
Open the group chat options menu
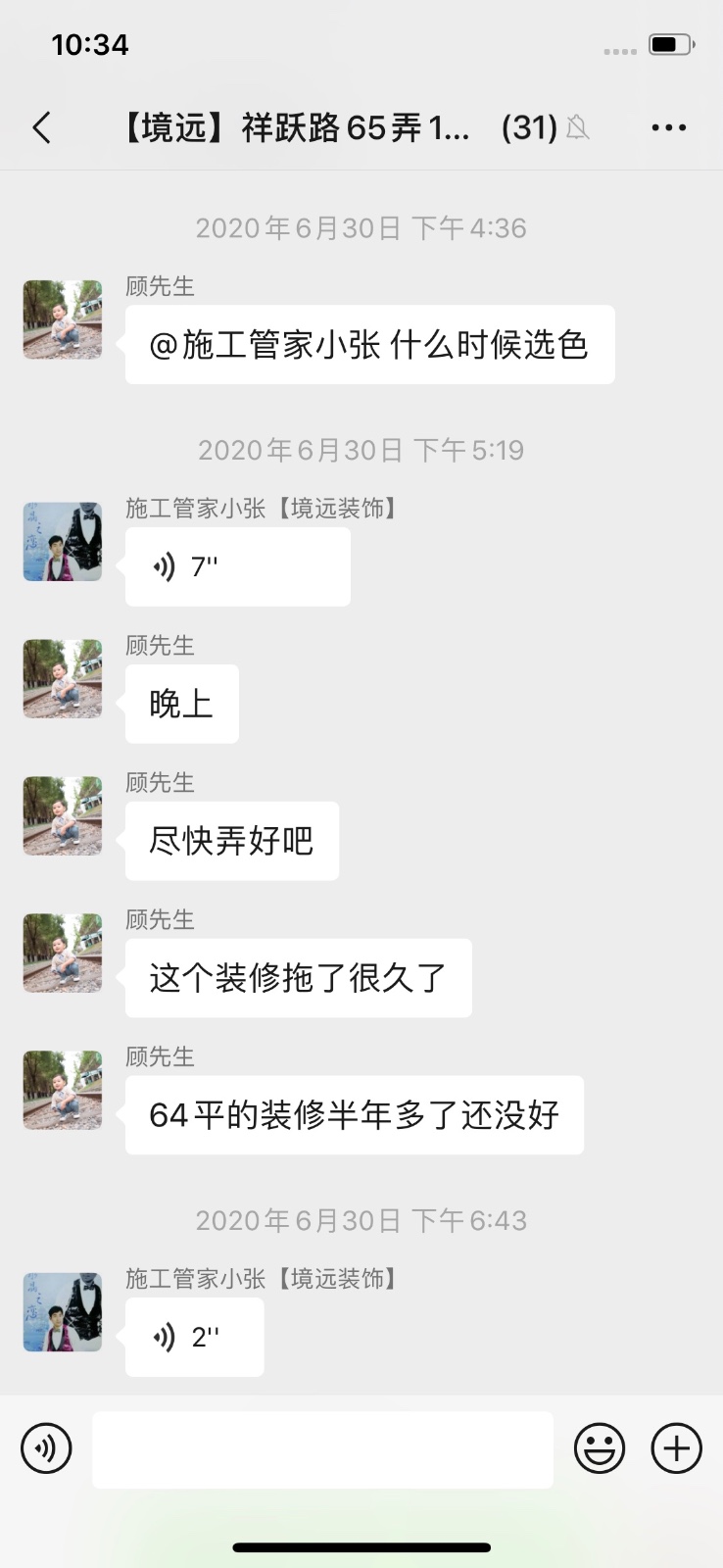point(668,127)
